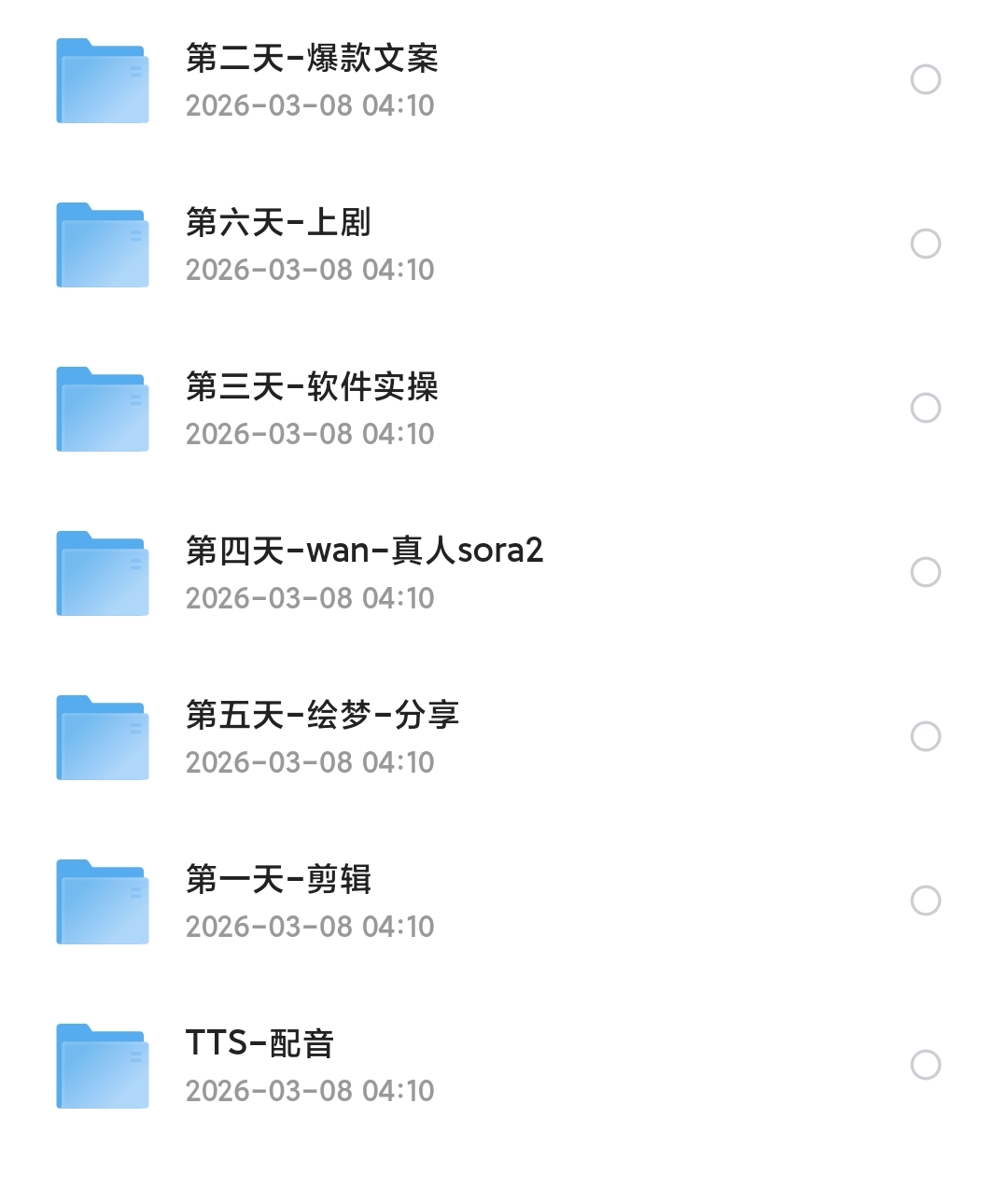
Task: Open folder named 第二天-爆款文案
Action: pos(314,58)
